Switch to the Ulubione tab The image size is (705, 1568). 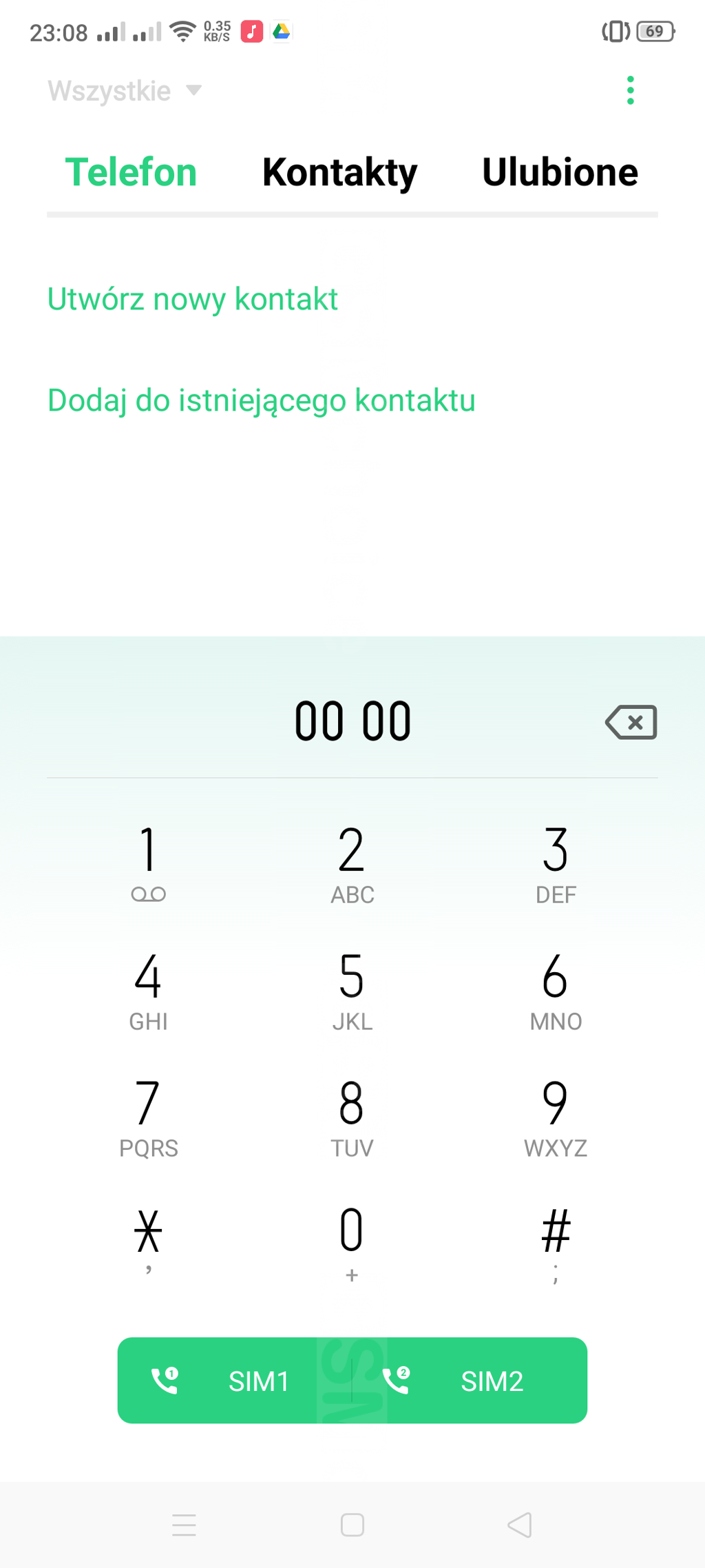[560, 172]
